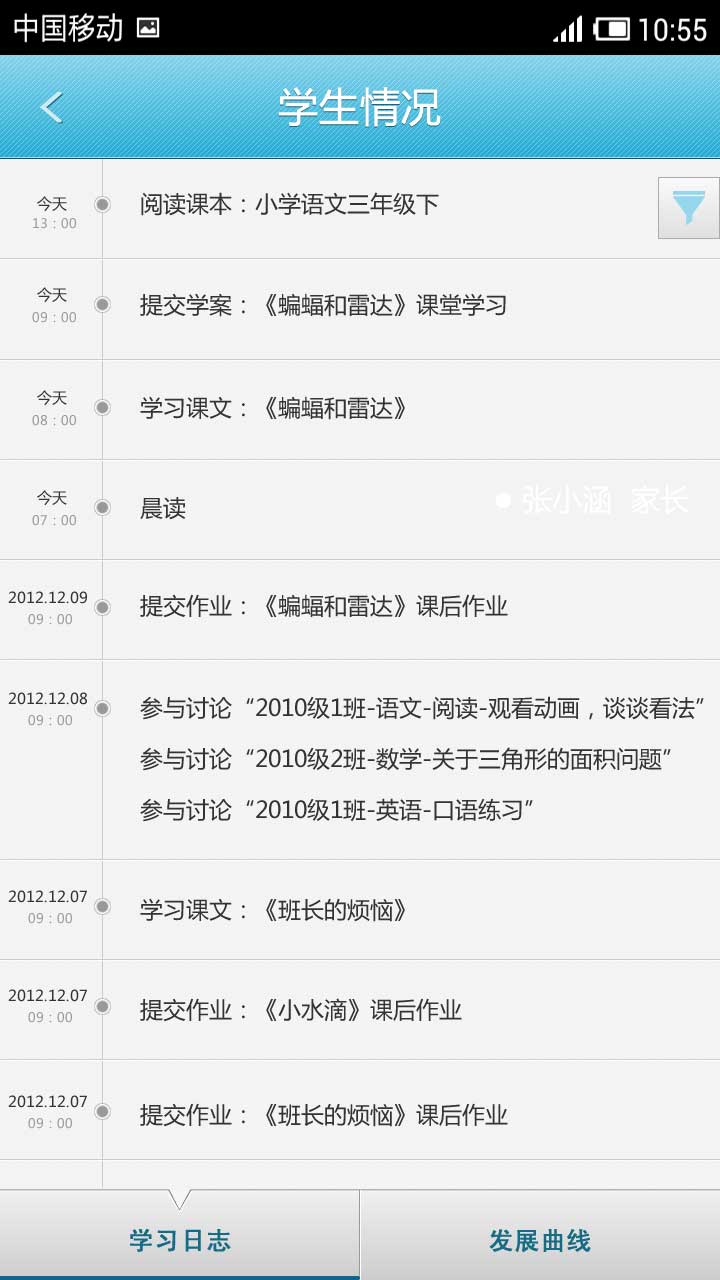The width and height of the screenshot is (720, 1280).
Task: Open discussion 语文-阅读-观看动画，谈谈看法
Action: 422,709
